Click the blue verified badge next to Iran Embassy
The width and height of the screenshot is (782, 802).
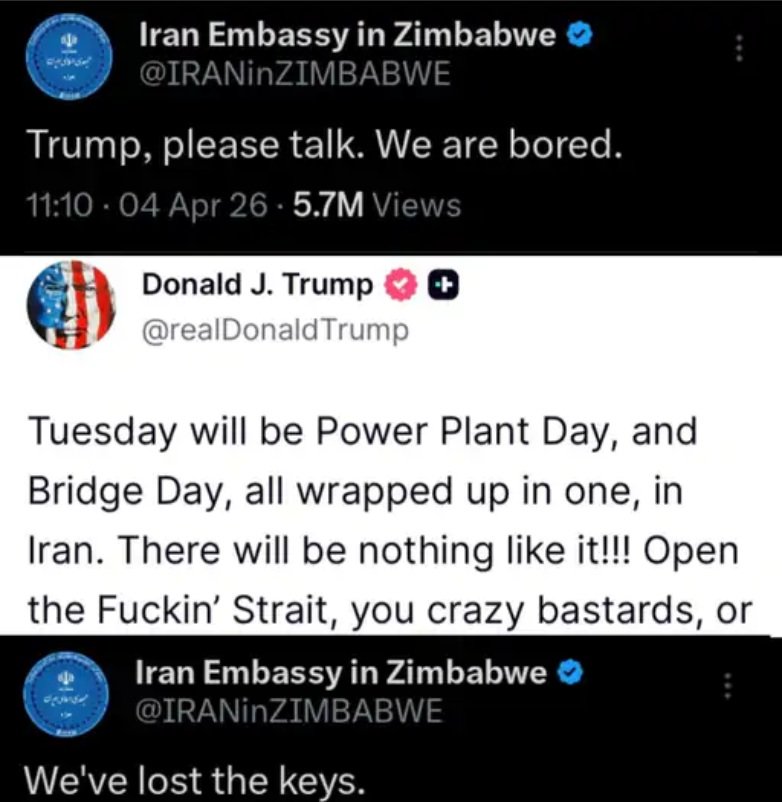577,33
